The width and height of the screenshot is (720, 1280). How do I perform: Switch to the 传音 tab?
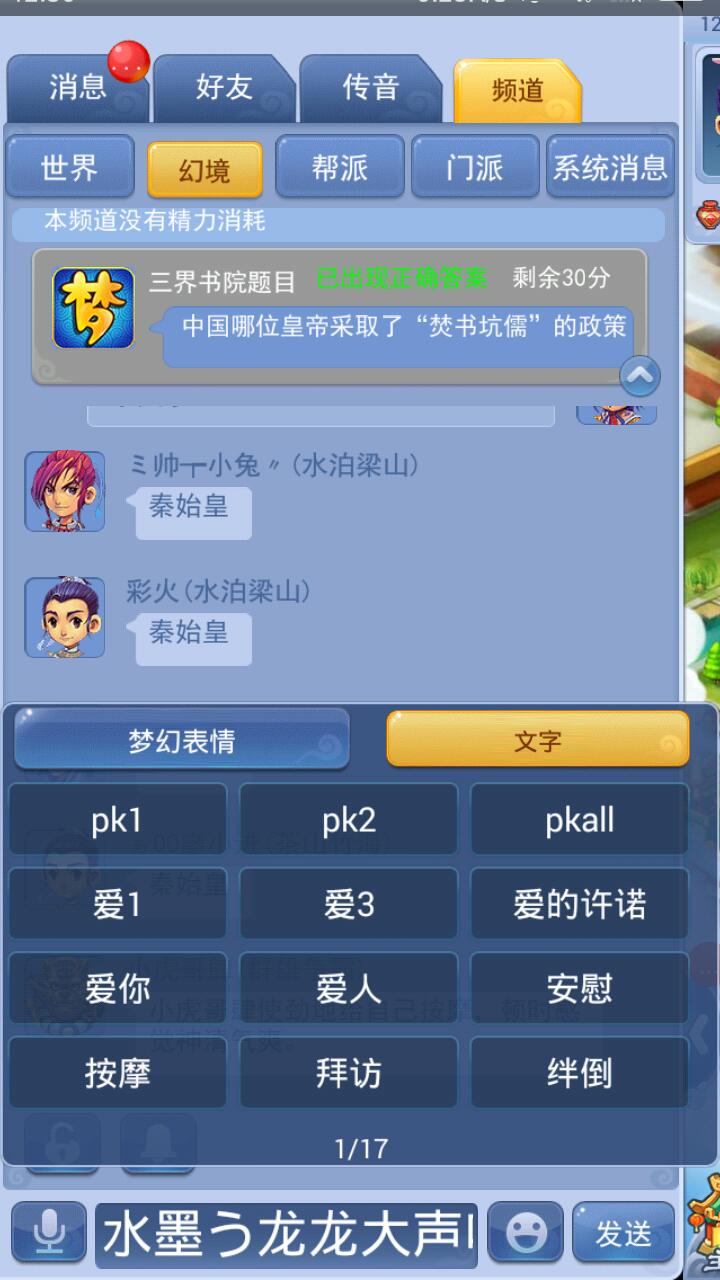[371, 88]
